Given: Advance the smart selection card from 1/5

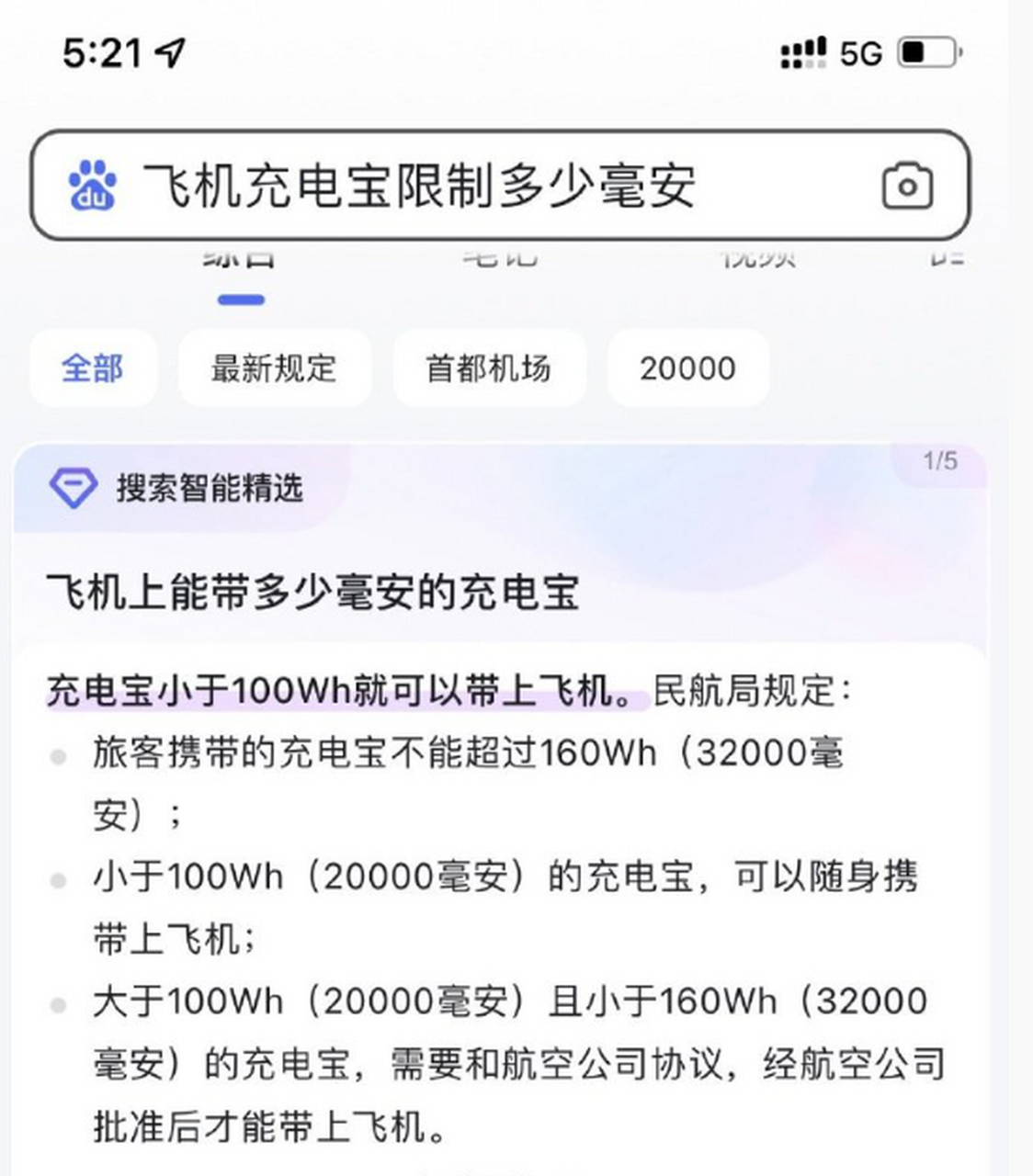Looking at the screenshot, I should coord(940,459).
